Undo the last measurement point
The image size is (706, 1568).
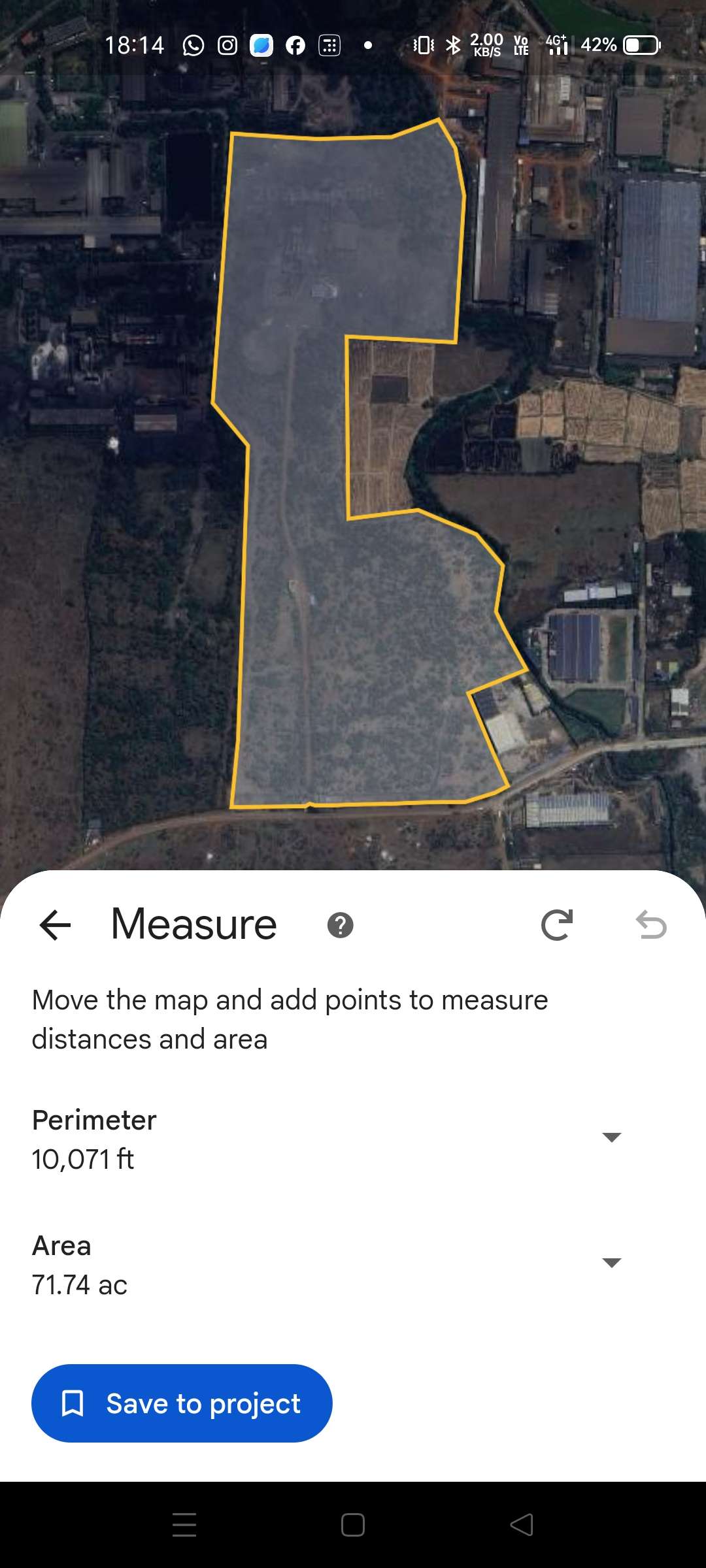coord(651,925)
